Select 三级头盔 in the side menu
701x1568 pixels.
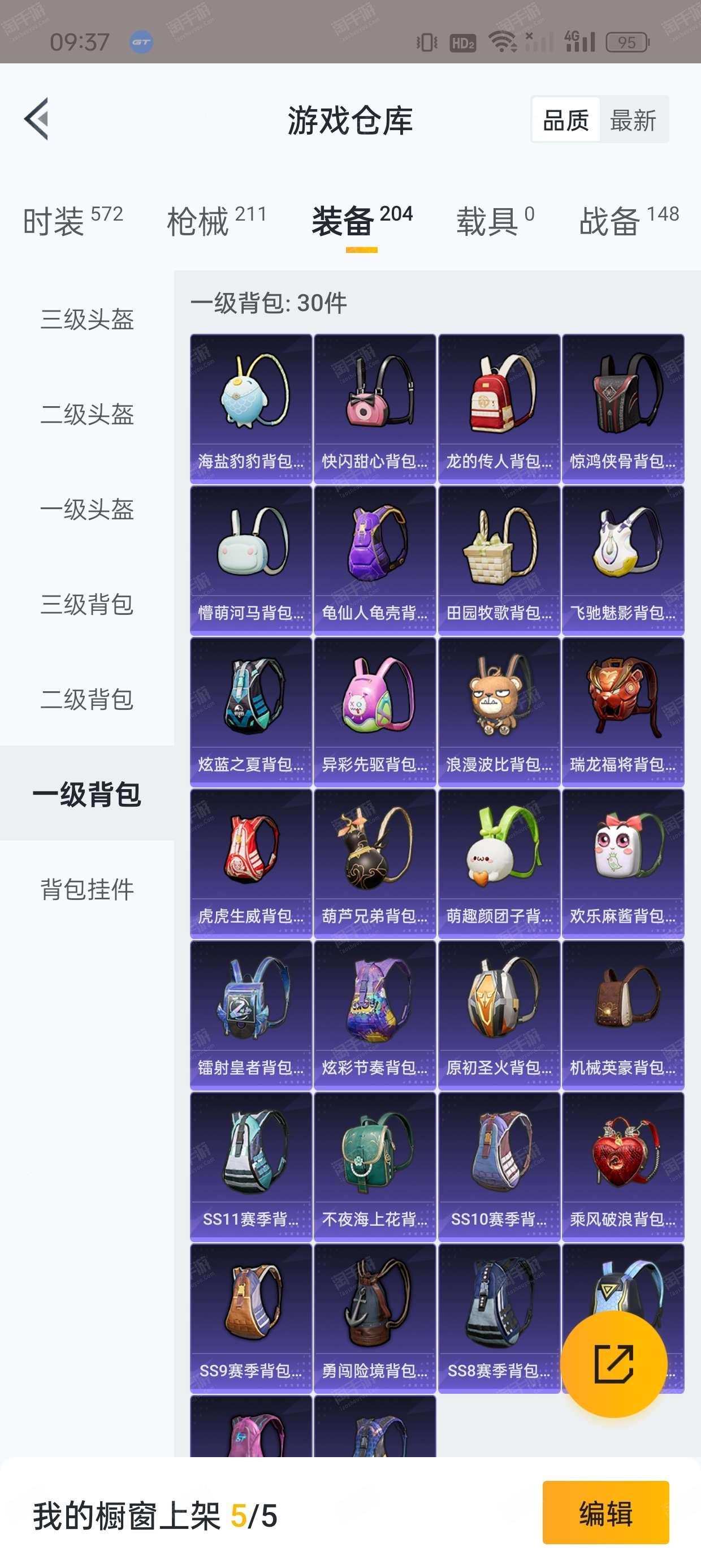point(87,320)
